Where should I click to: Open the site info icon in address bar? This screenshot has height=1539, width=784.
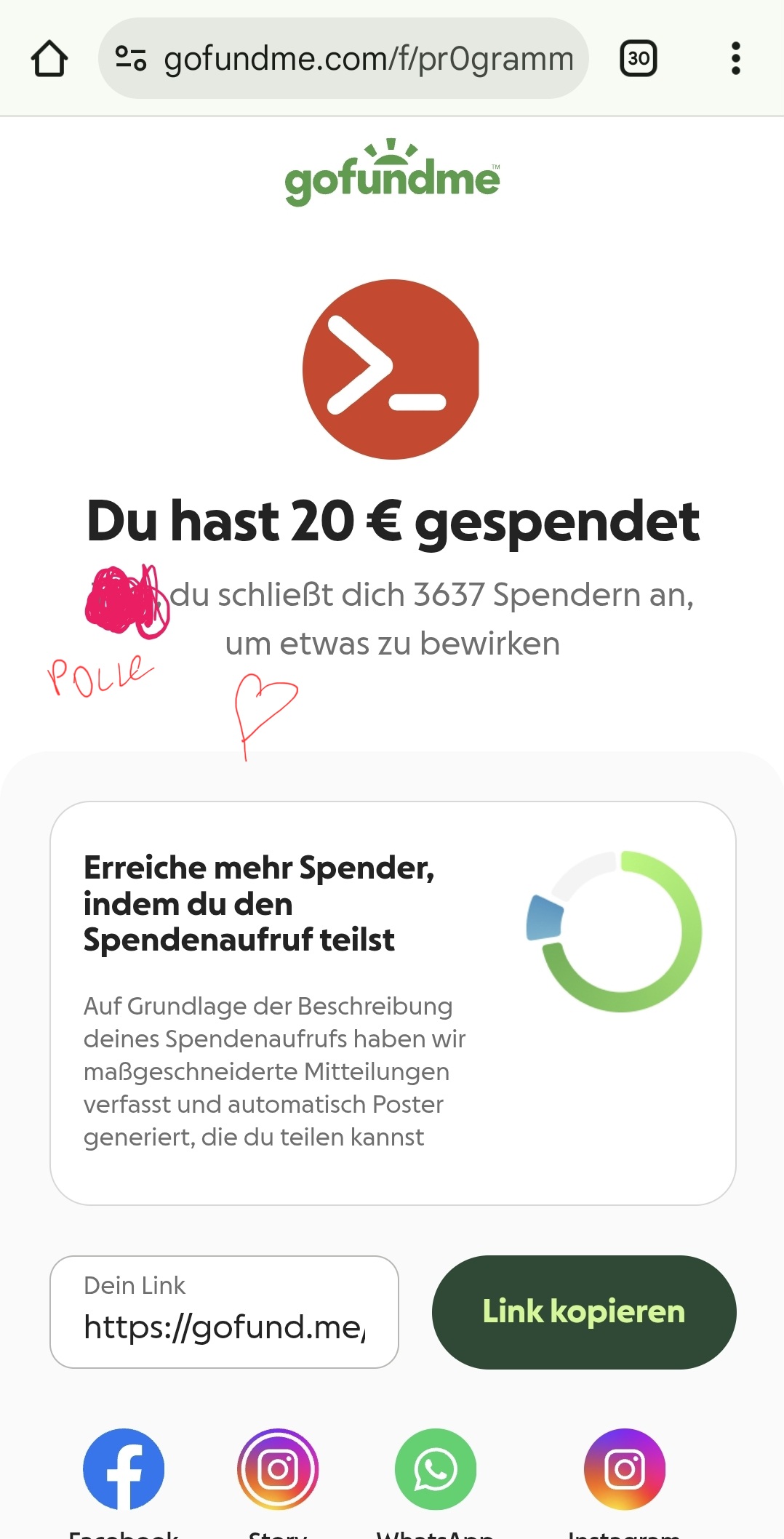131,59
